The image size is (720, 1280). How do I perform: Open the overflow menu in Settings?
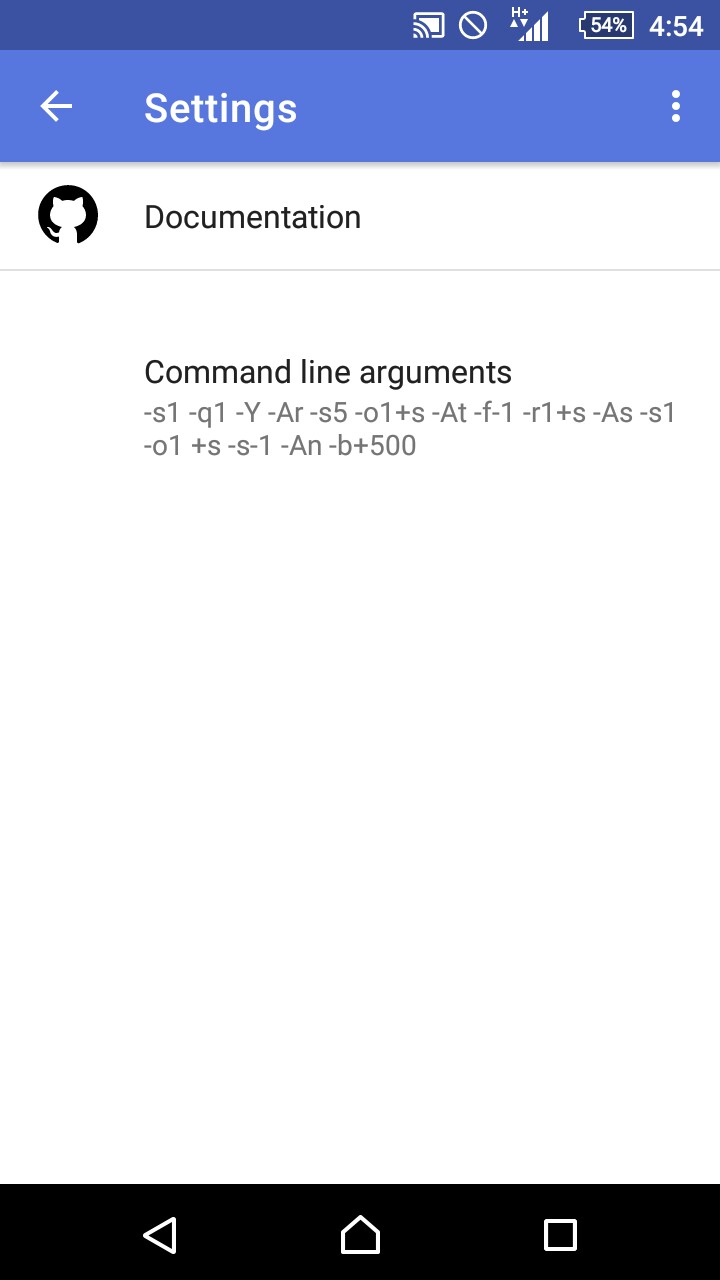tap(676, 106)
